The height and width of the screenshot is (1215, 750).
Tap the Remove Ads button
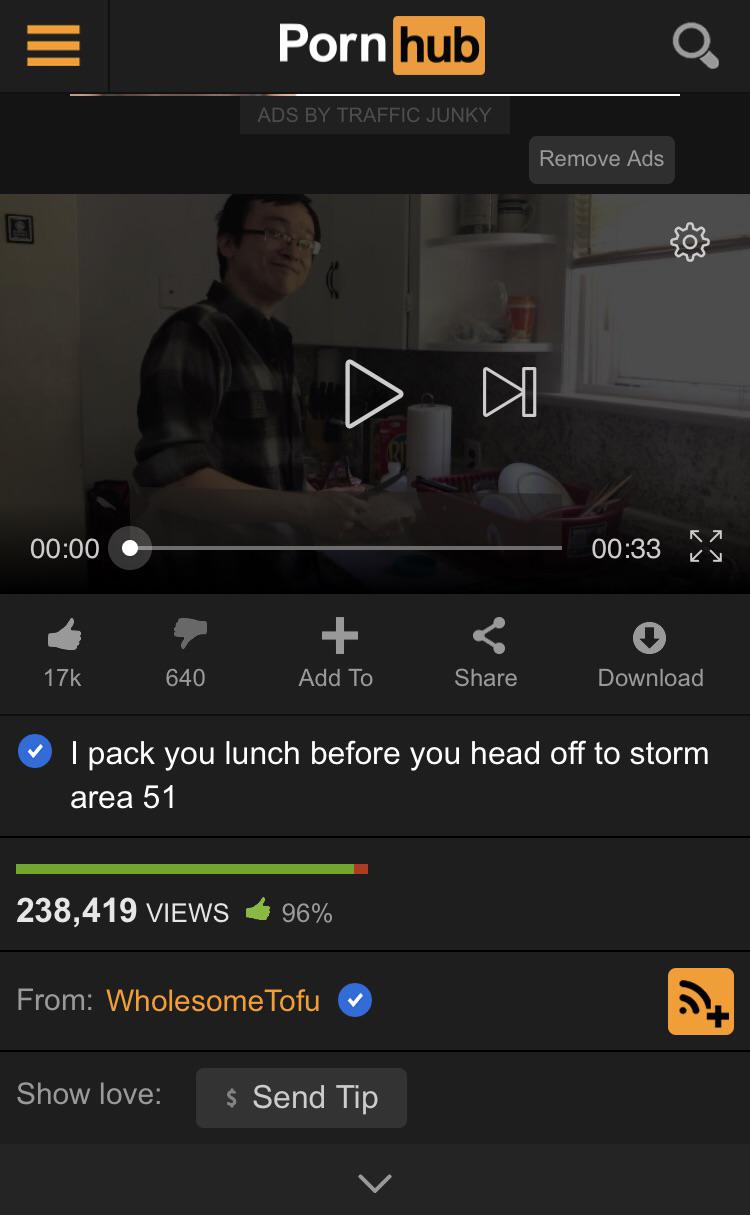tap(601, 159)
